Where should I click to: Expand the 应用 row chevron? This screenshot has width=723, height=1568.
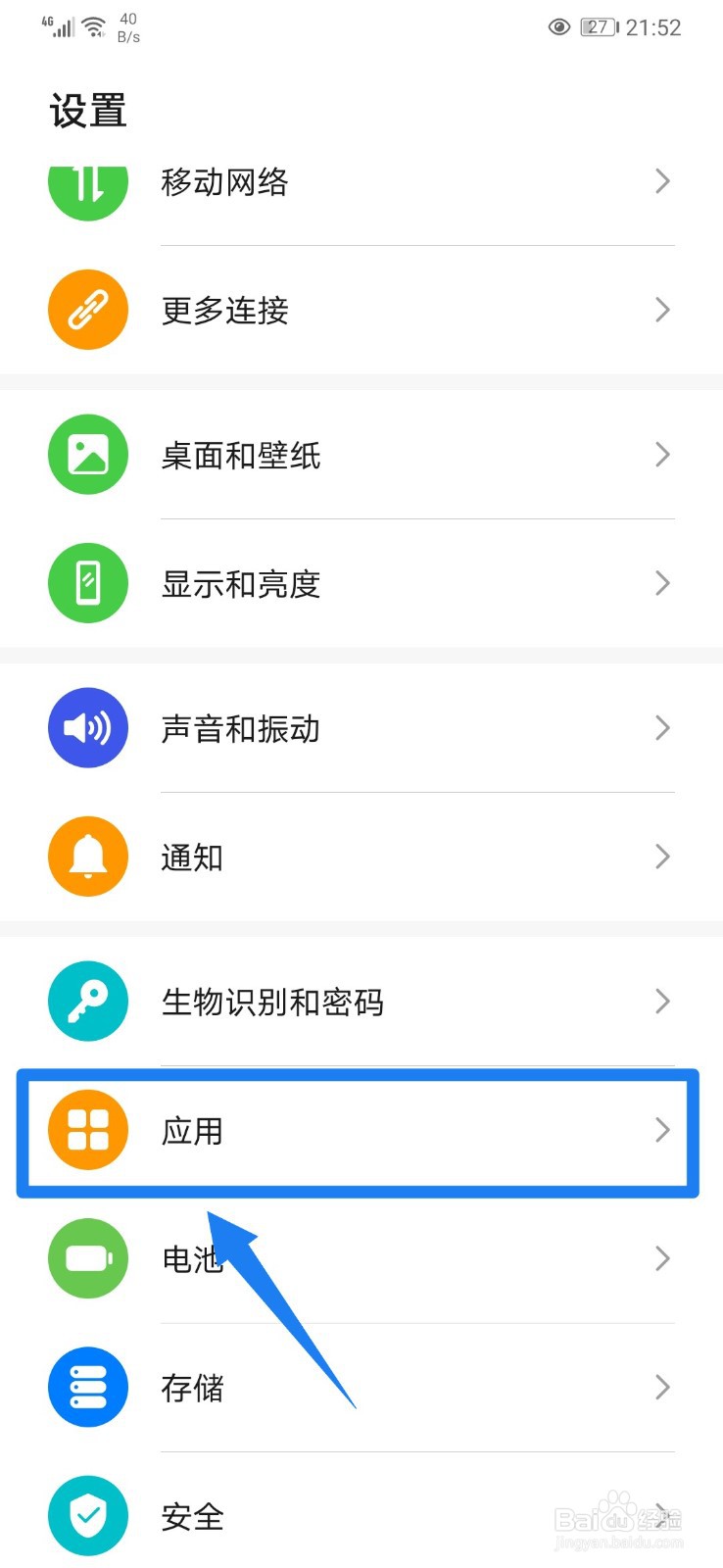[663, 1129]
